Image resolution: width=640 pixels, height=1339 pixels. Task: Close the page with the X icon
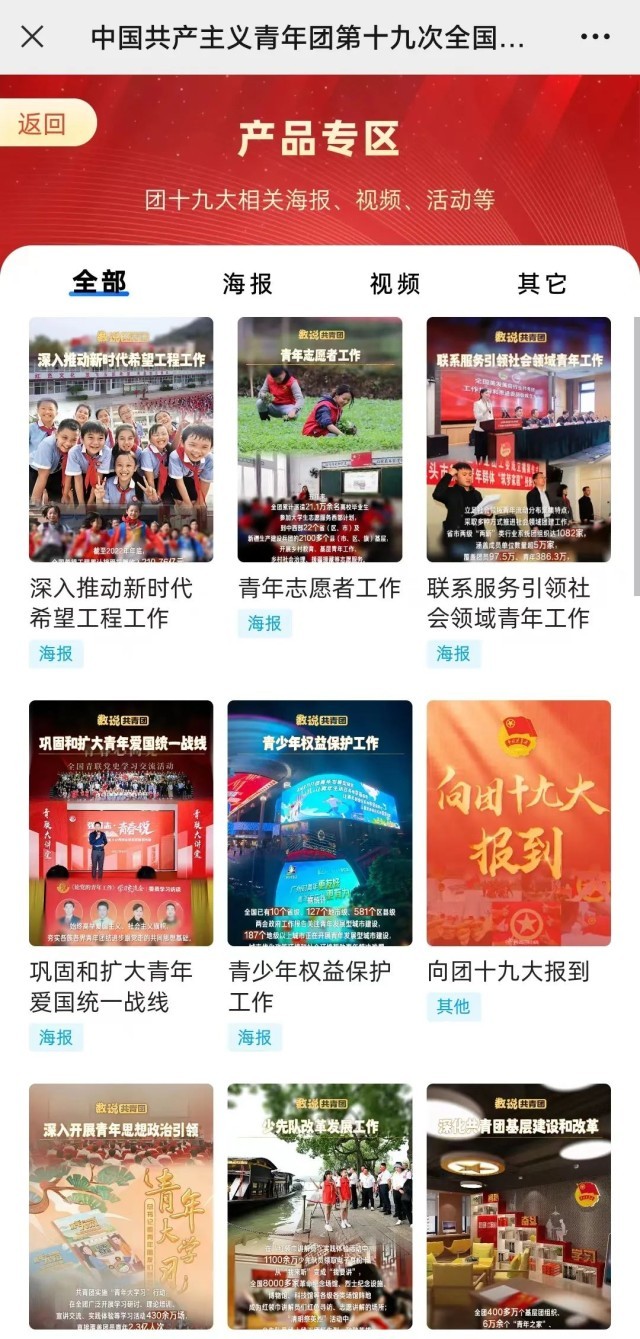pos(32,37)
